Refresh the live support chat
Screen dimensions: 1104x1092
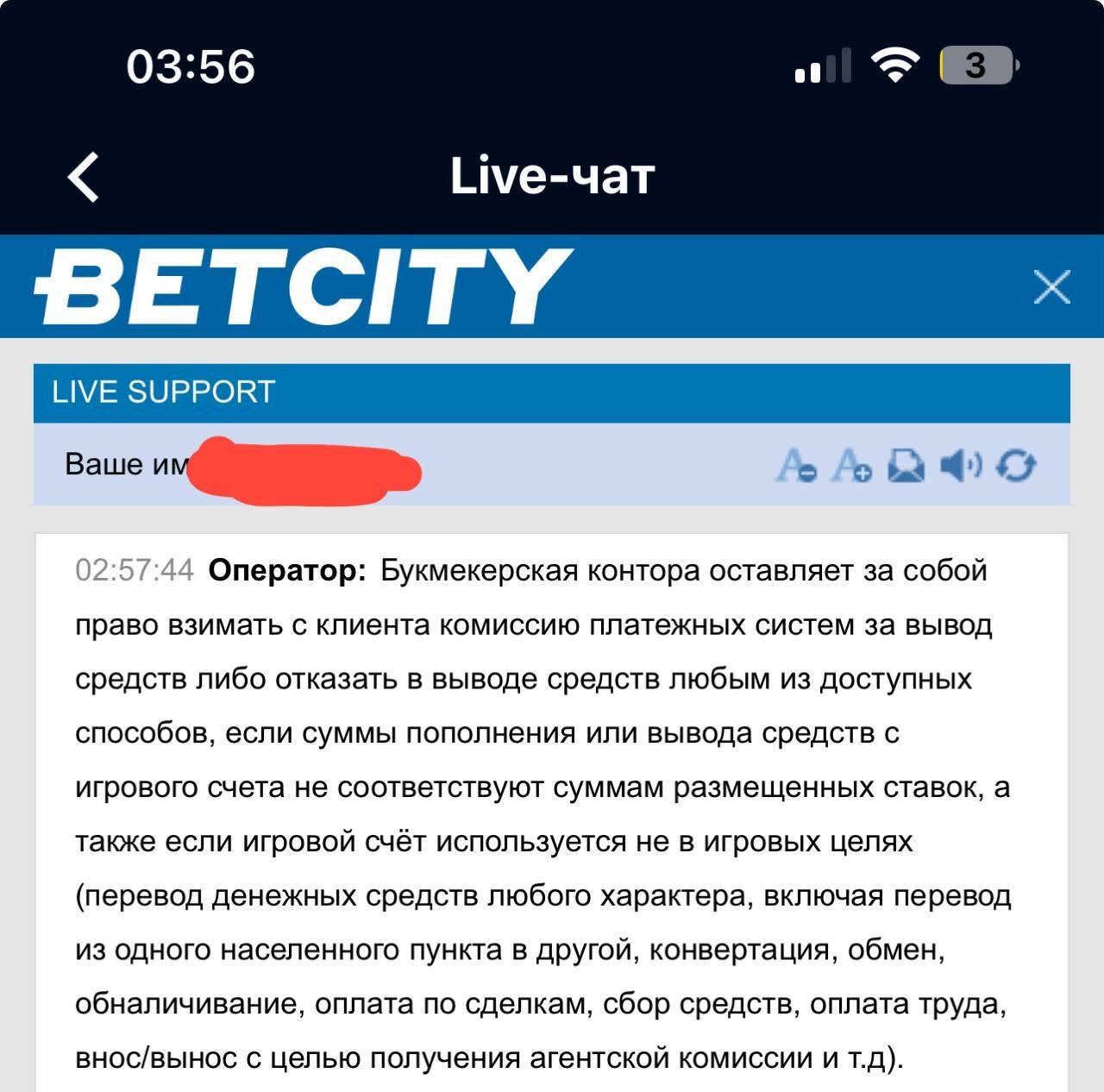(x=1016, y=466)
